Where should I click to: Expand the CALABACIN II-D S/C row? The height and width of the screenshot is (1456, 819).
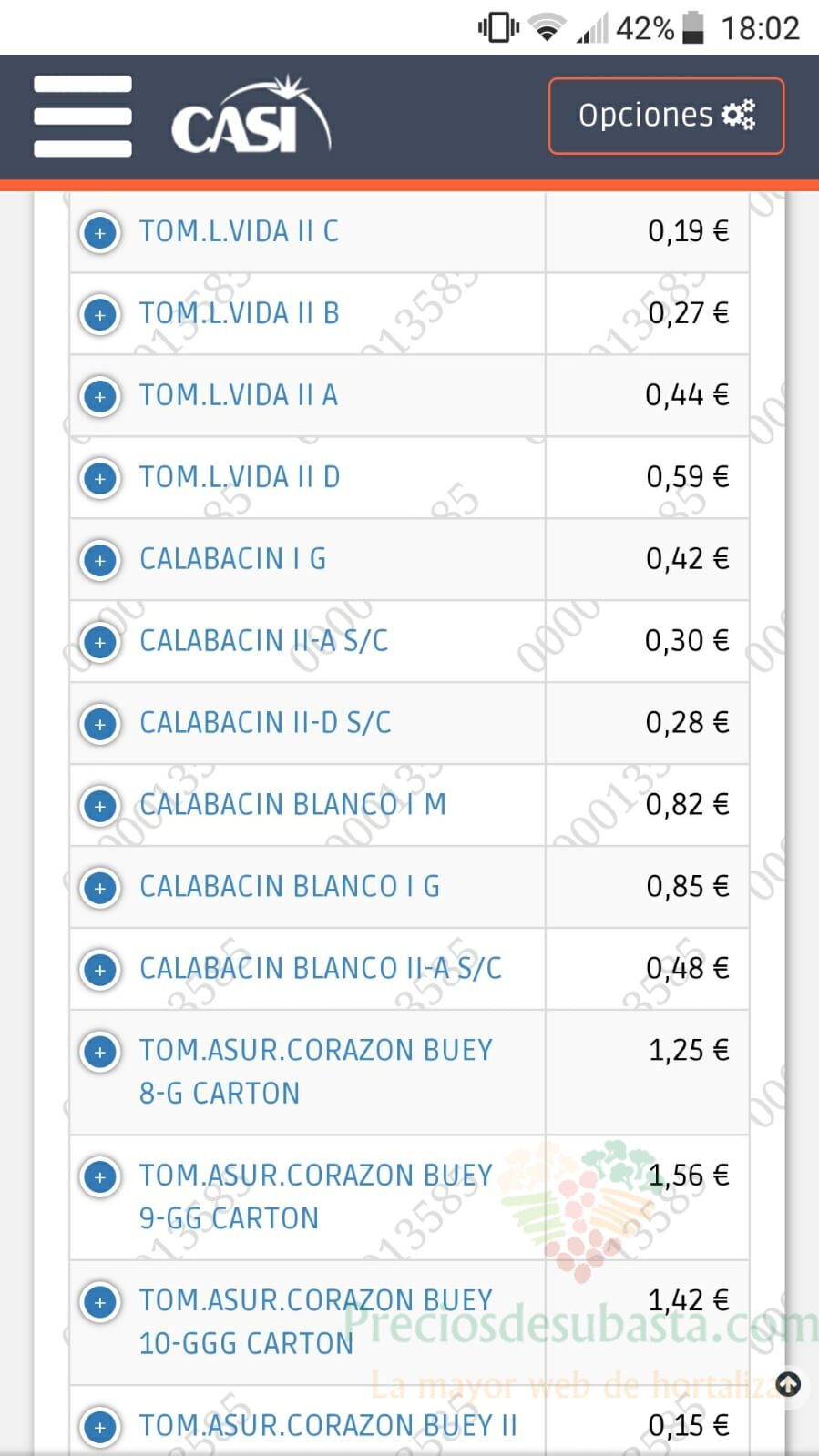pyautogui.click(x=100, y=724)
